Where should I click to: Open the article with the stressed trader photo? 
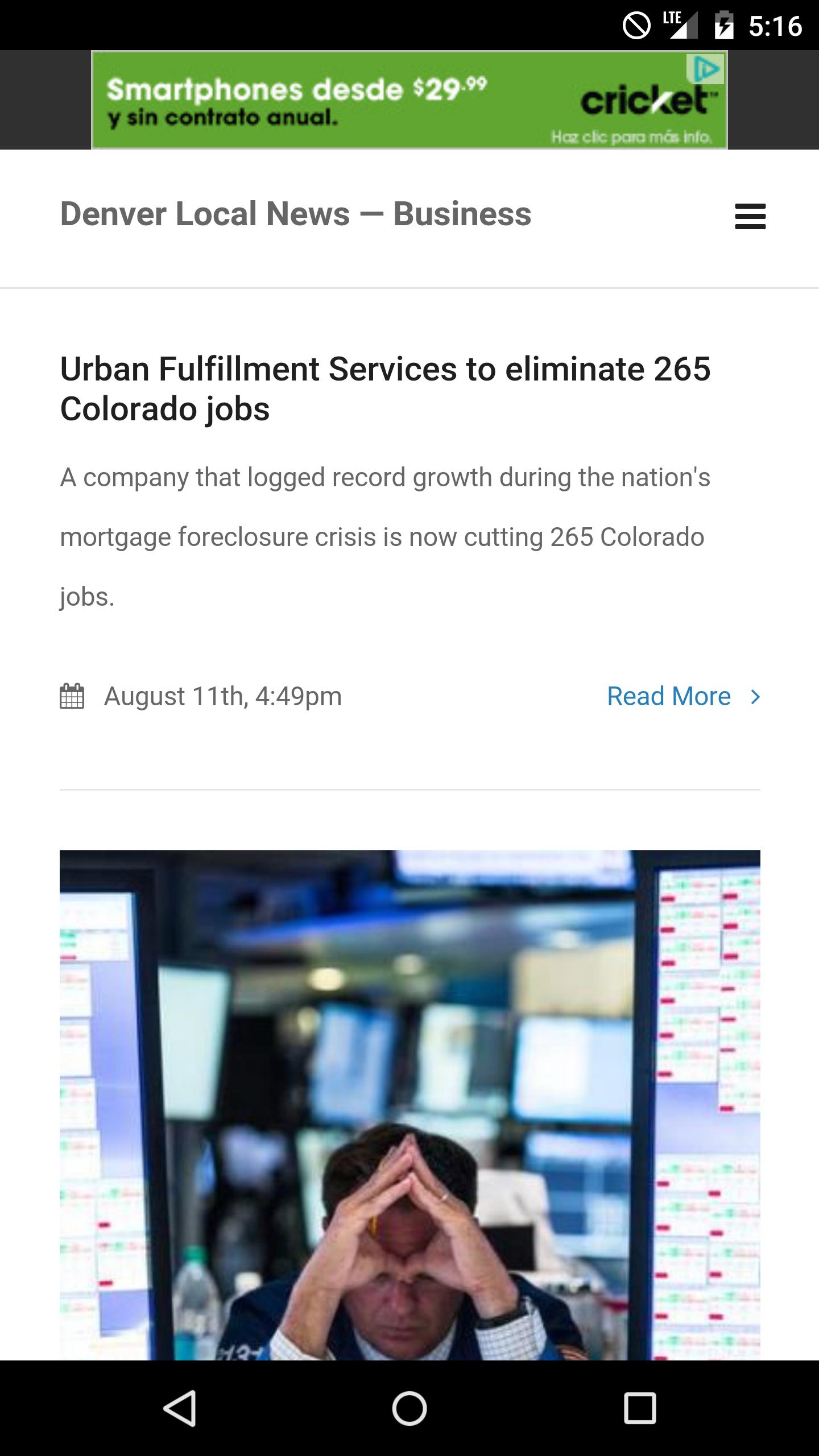pos(409,1105)
